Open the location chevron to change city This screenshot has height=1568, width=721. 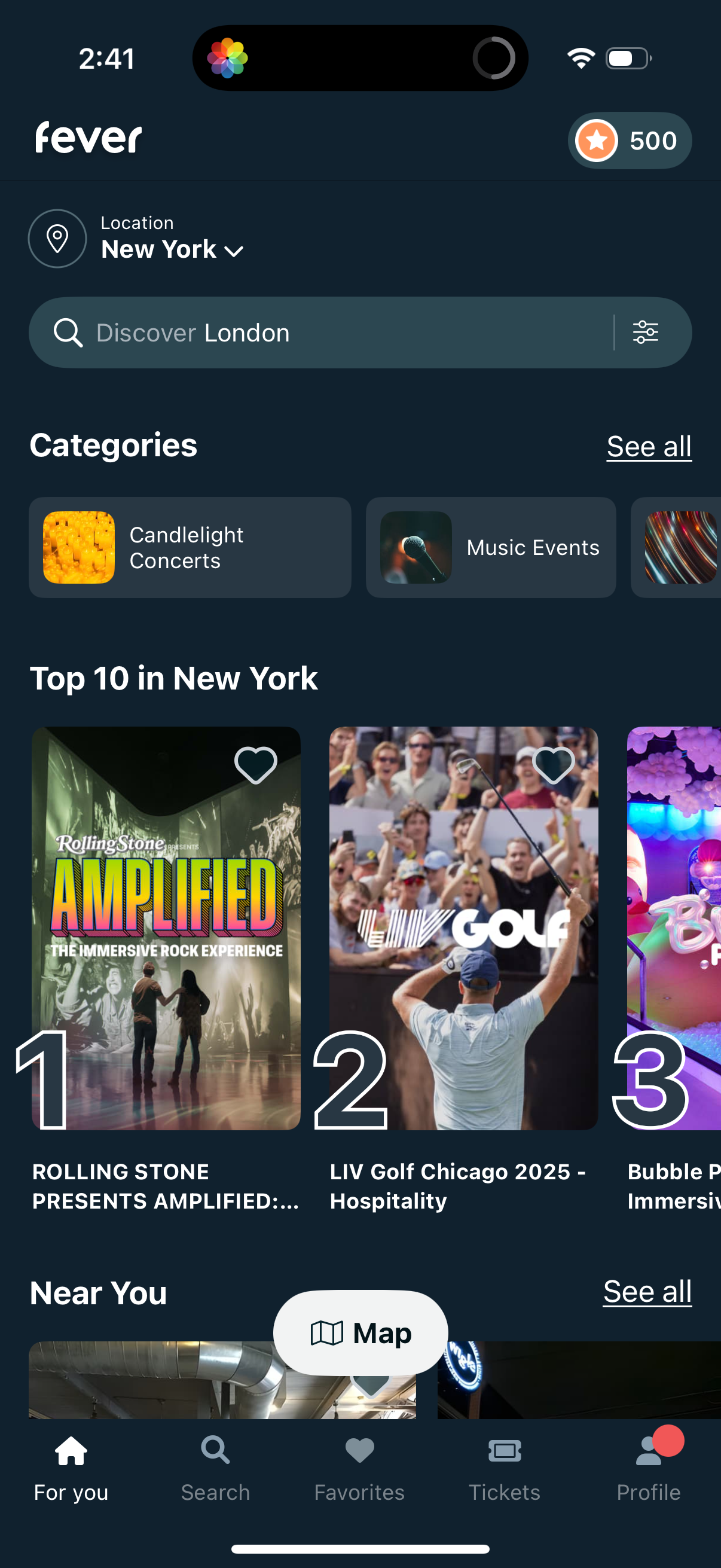[234, 250]
